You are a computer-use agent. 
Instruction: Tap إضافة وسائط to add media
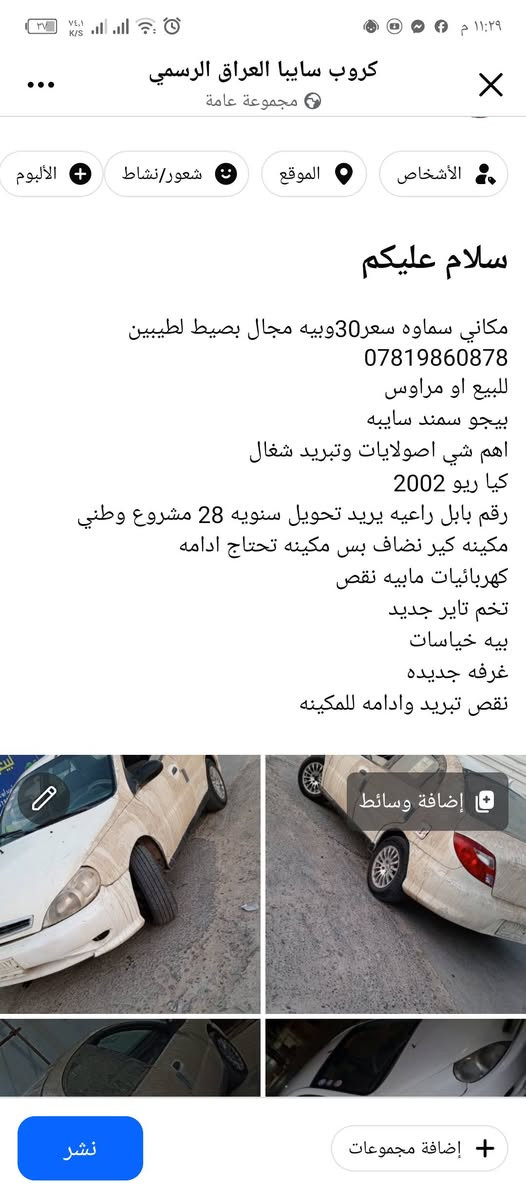(427, 801)
